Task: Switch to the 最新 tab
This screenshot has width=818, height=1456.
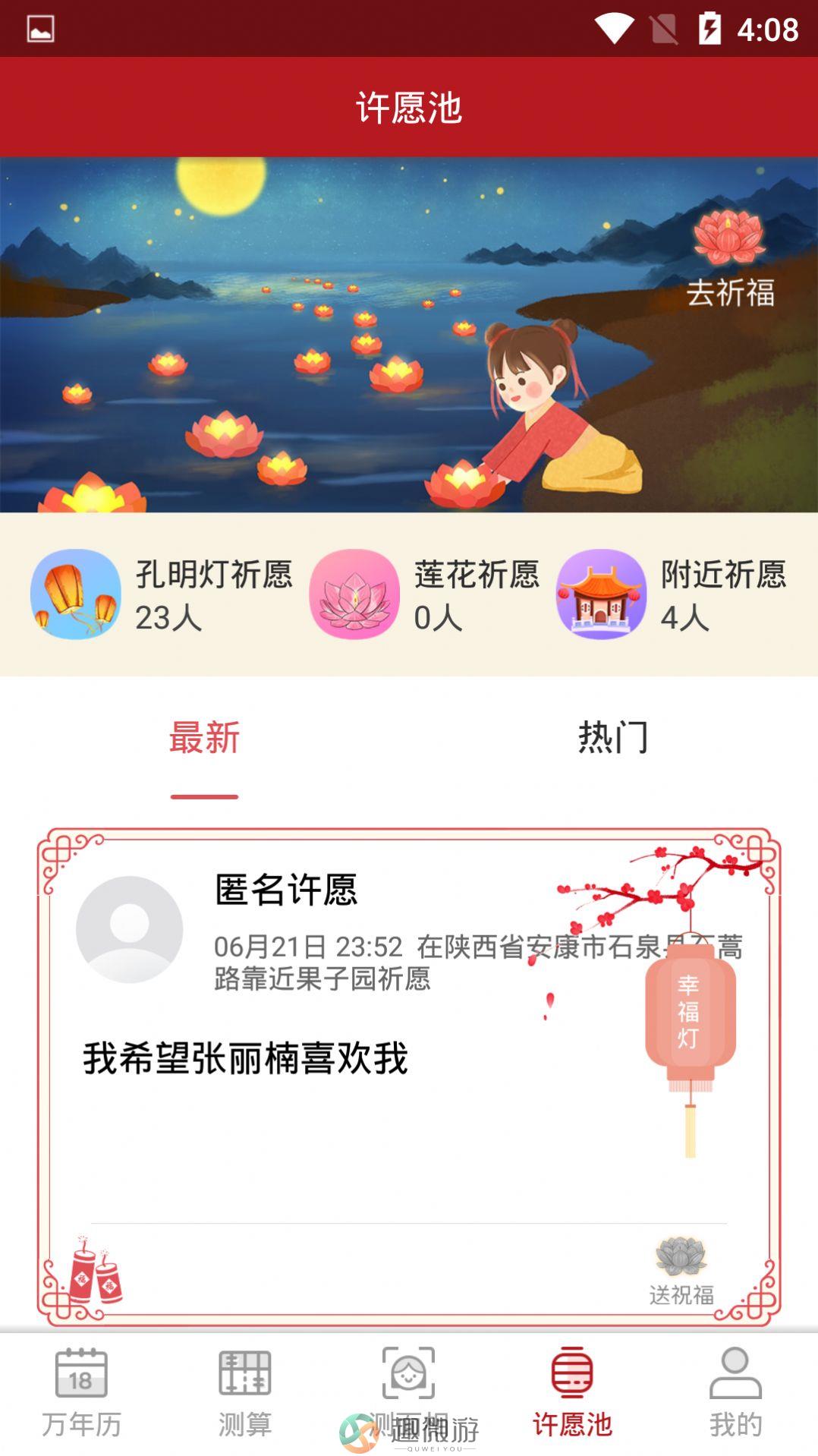Action: click(204, 738)
